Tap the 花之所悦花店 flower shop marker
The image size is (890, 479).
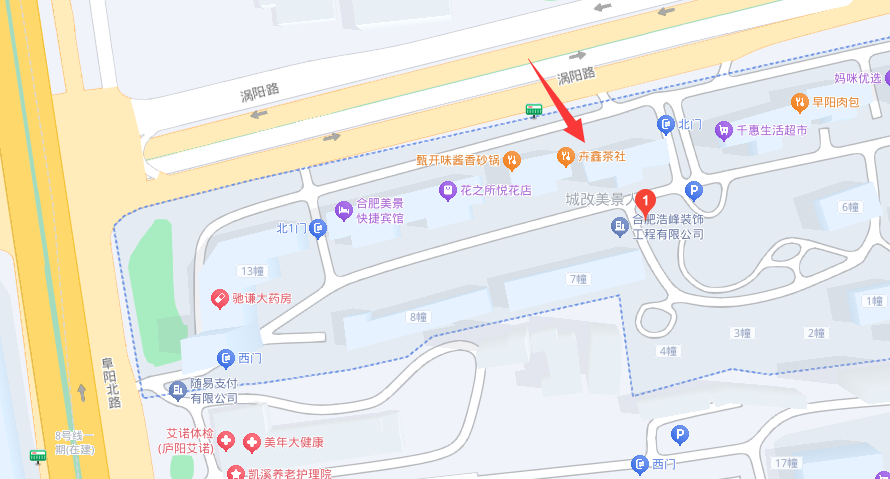(448, 190)
